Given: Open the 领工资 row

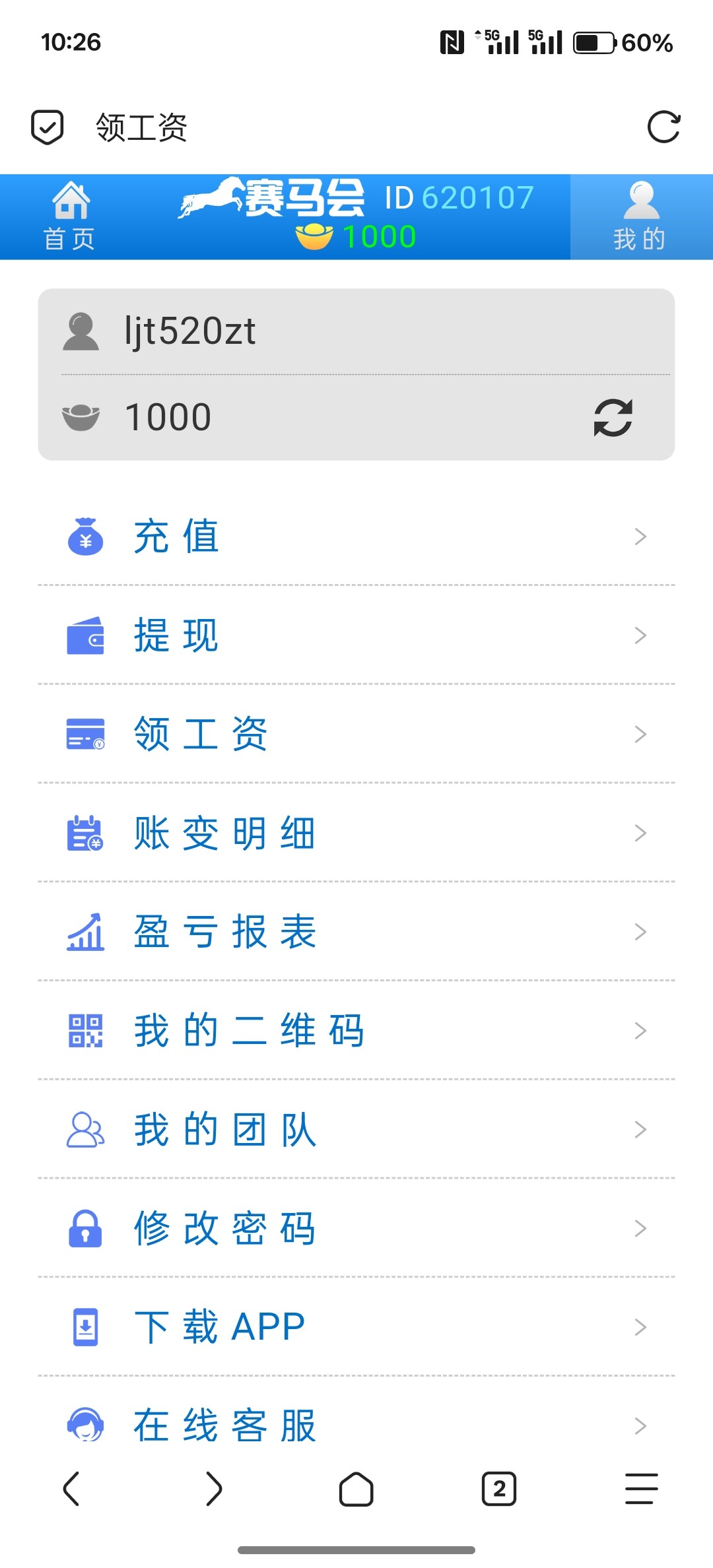Looking at the screenshot, I should point(356,734).
